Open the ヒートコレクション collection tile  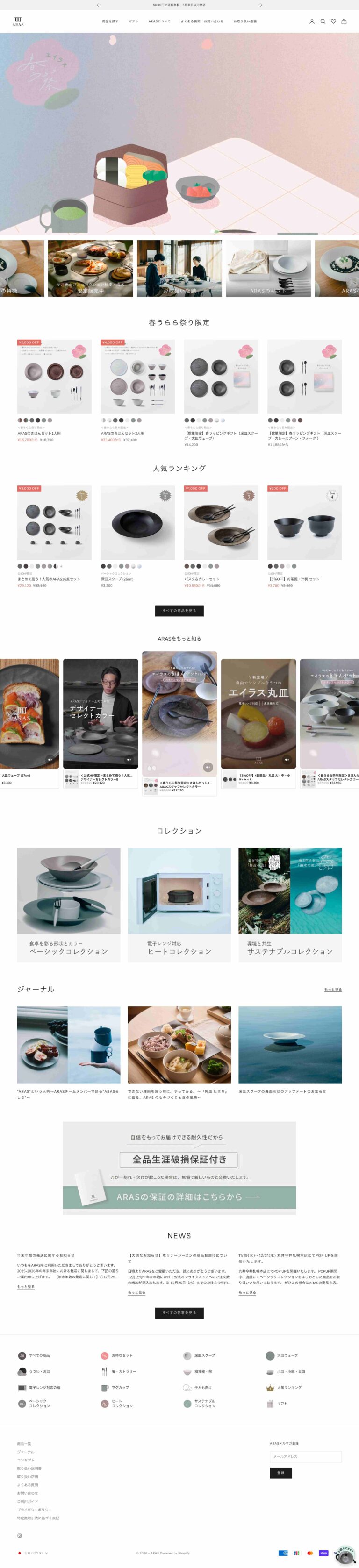179,904
